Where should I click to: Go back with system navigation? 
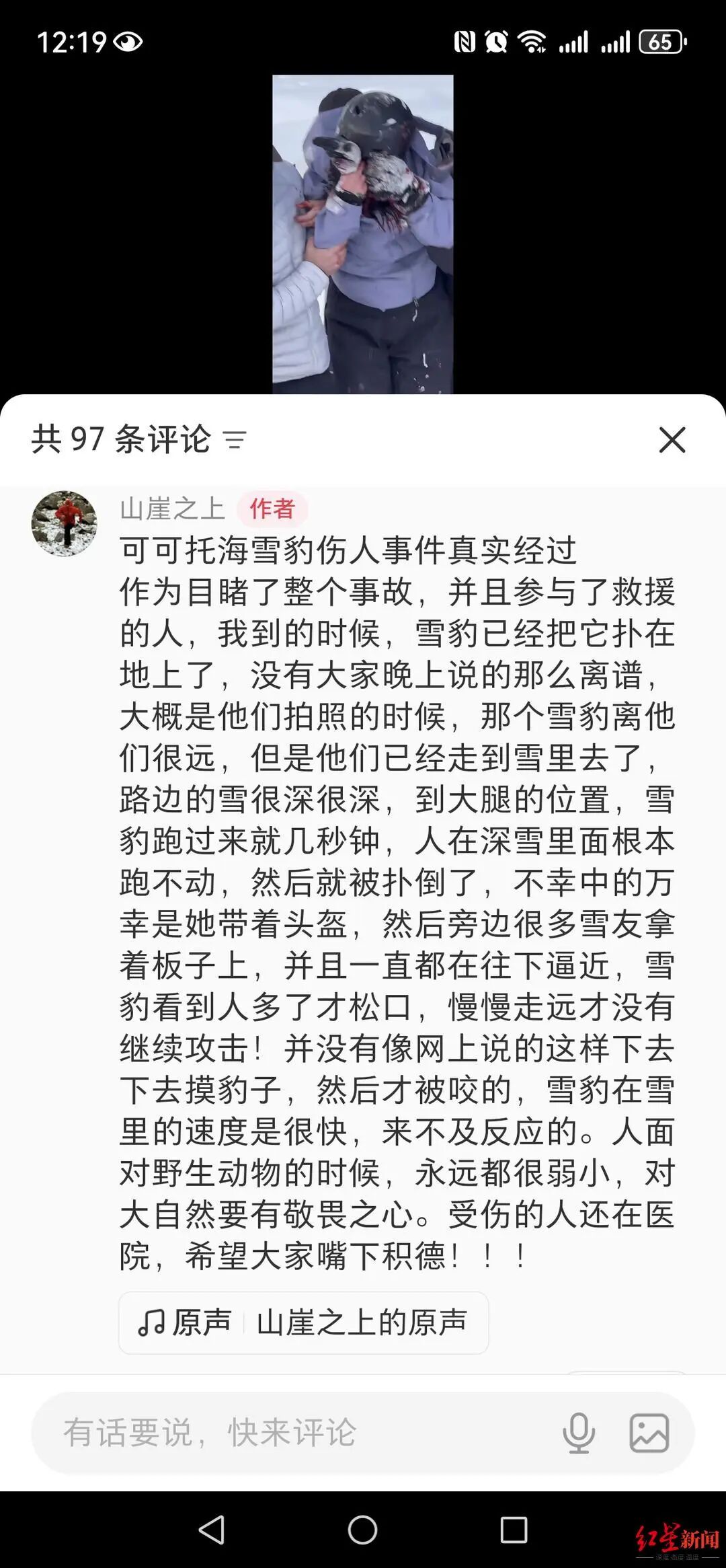[212, 1530]
